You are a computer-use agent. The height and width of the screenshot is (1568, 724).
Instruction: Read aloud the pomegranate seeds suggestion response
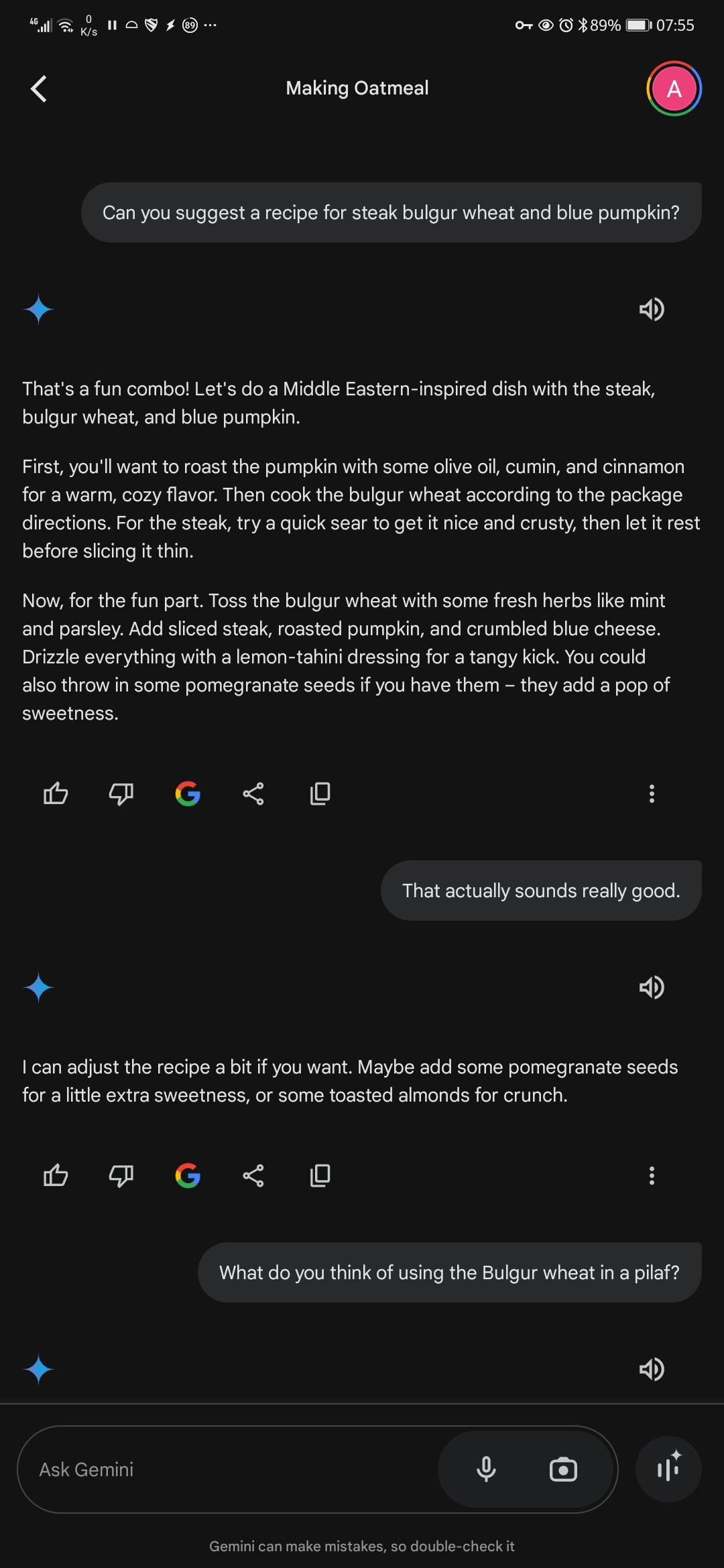pos(651,988)
